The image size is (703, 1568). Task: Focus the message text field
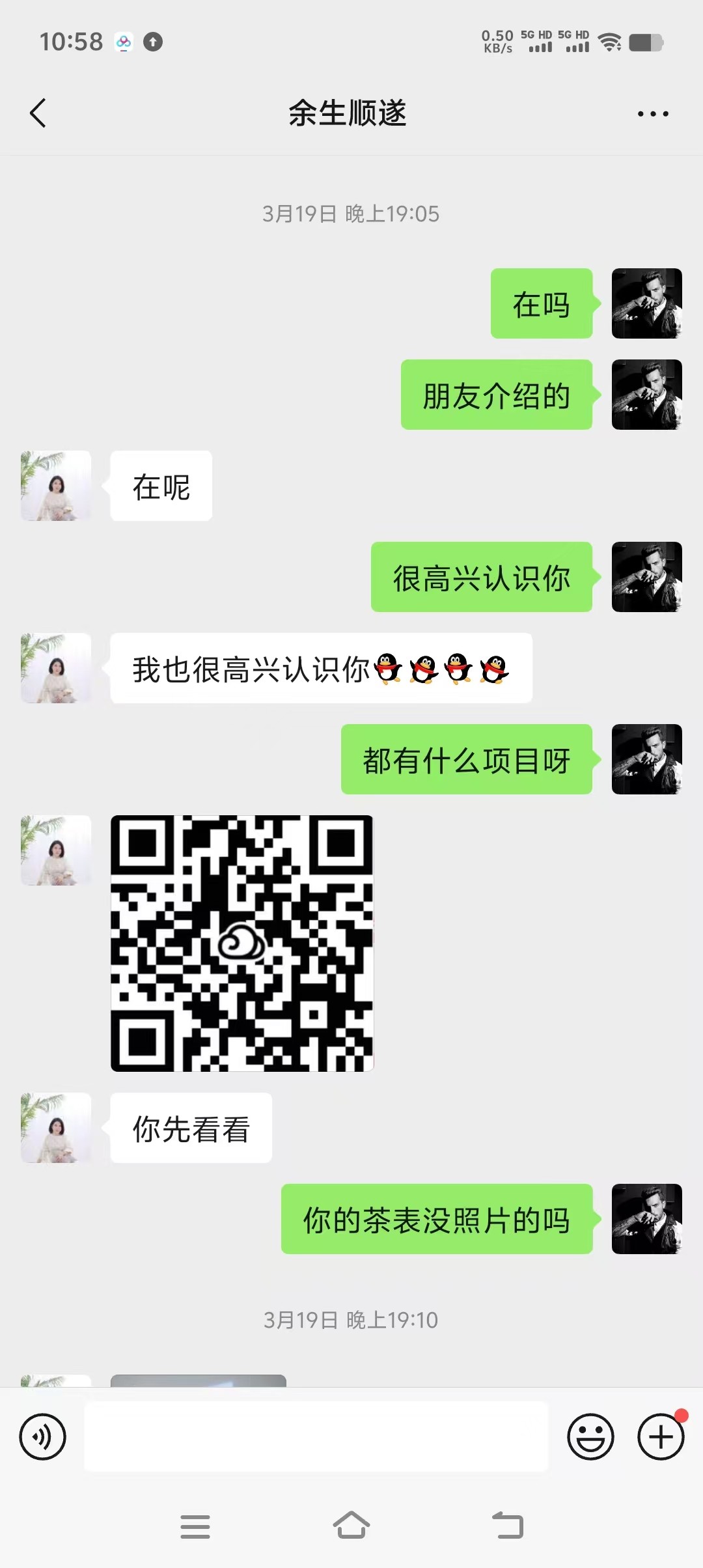coord(316,1436)
